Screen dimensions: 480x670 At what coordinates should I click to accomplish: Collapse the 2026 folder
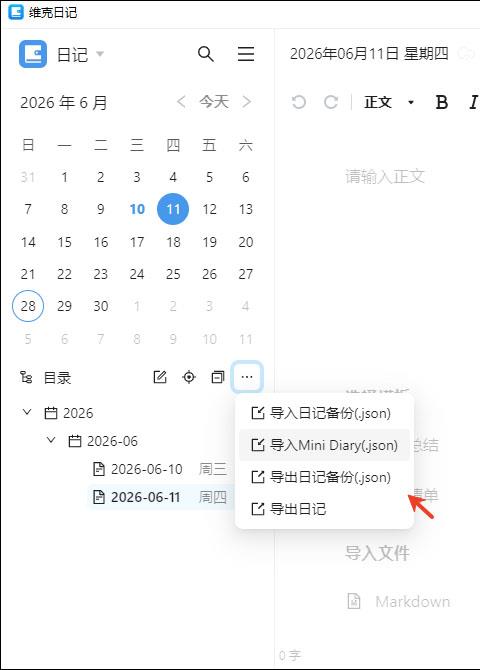[x=27, y=413]
